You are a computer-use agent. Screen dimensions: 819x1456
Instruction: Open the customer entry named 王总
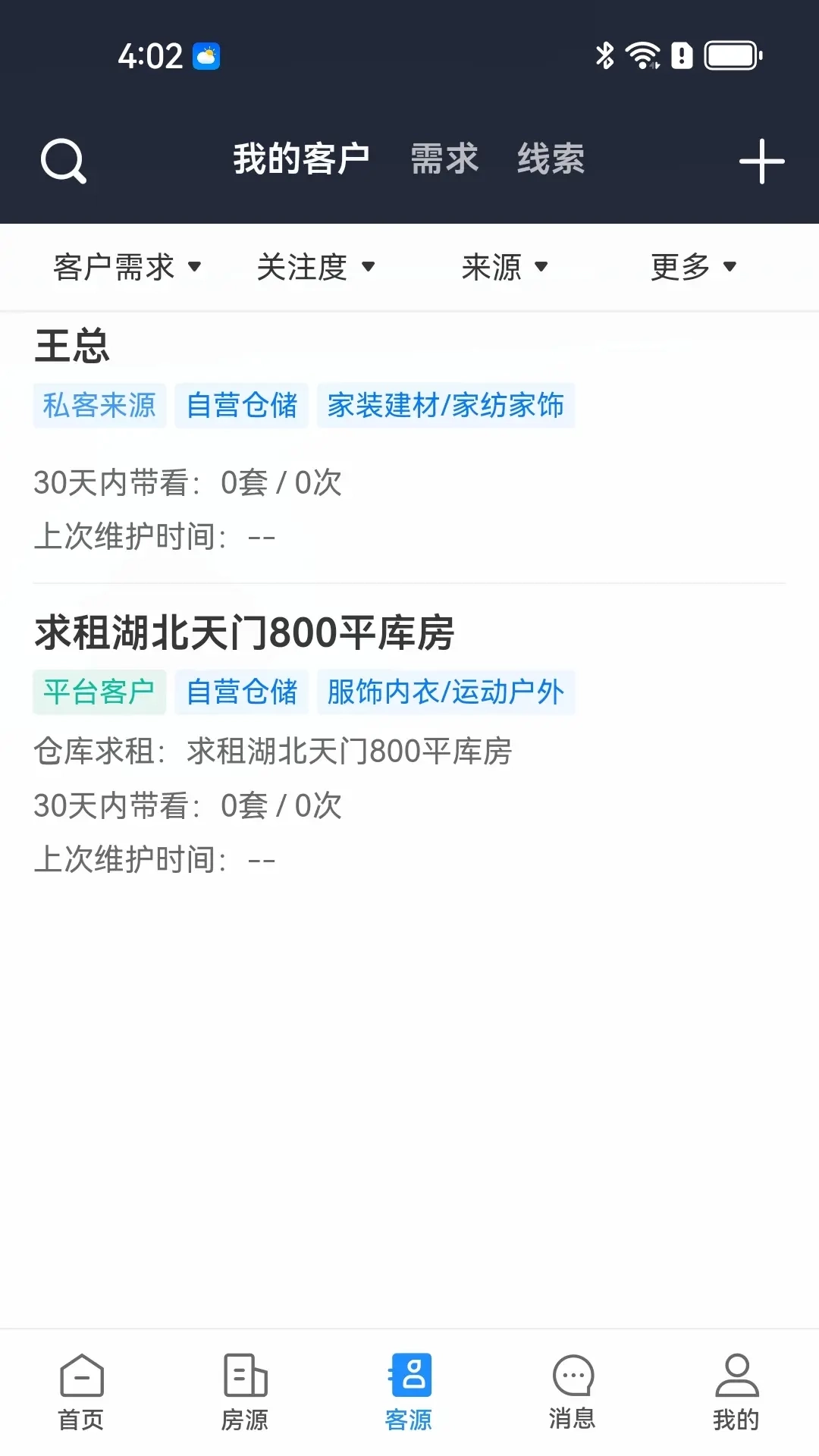pyautogui.click(x=73, y=347)
